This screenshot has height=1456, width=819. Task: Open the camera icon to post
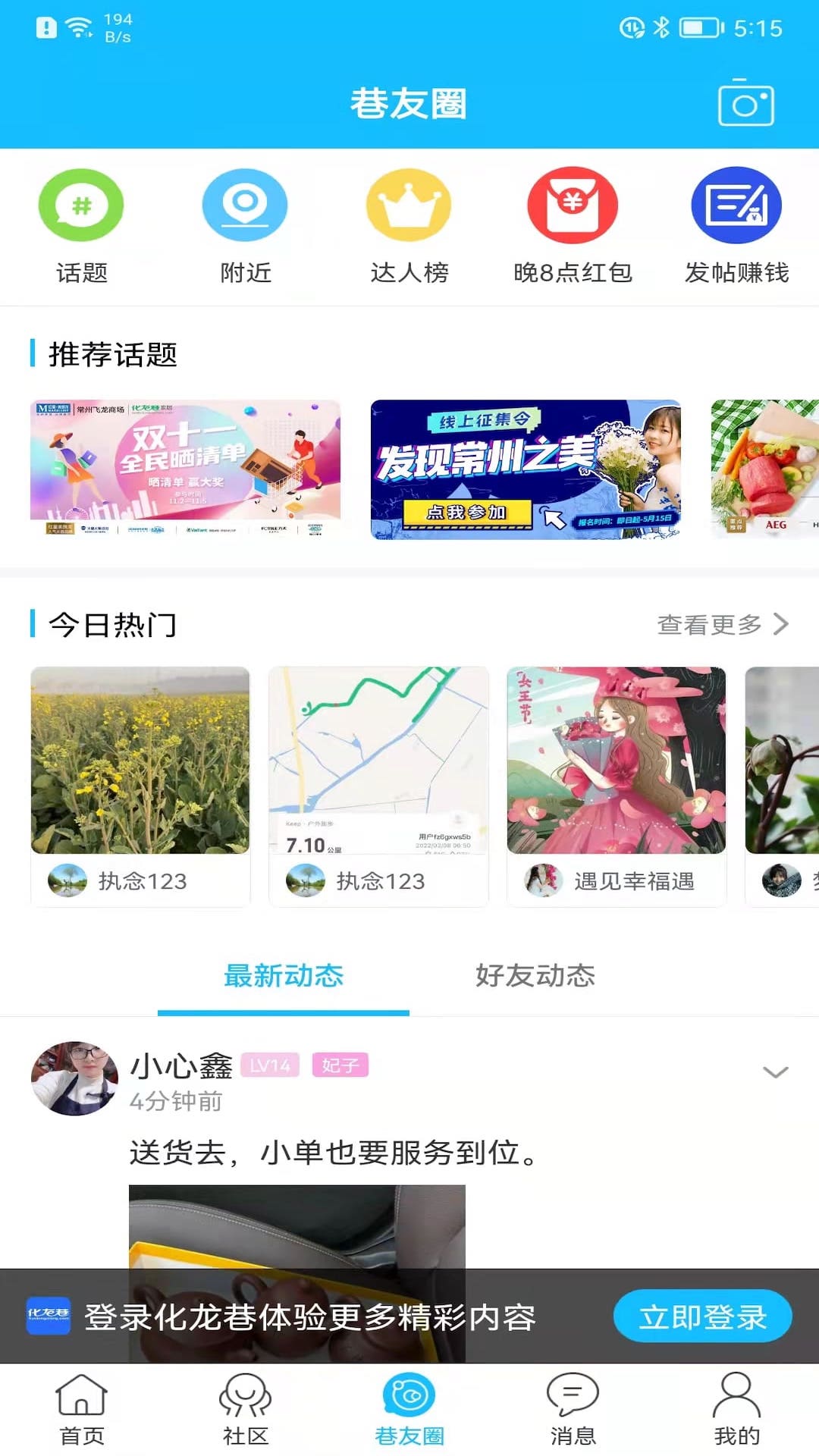click(x=745, y=103)
